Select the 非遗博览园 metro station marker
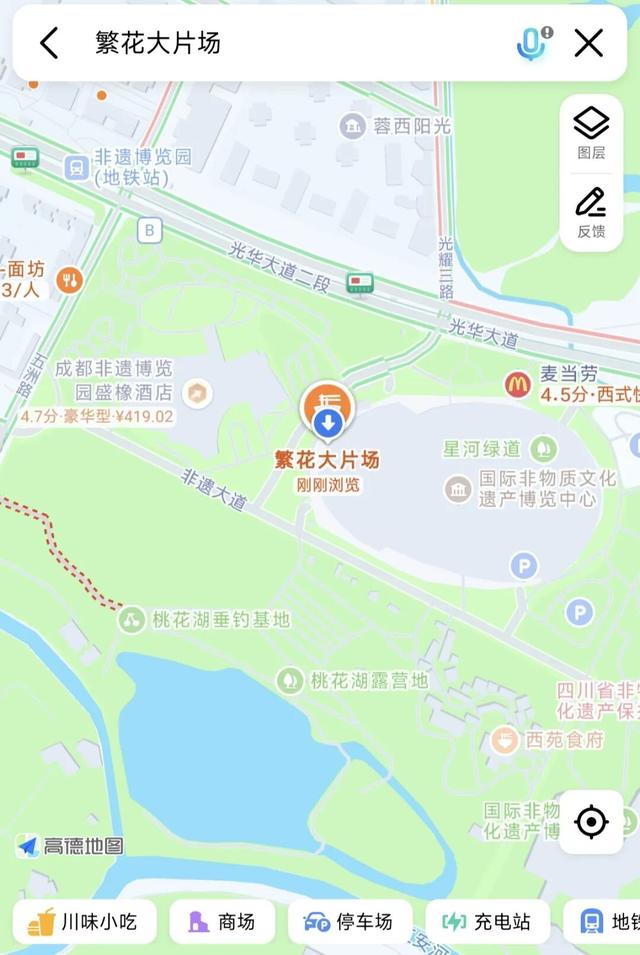Screen dimensions: 640x955 (x=76, y=167)
